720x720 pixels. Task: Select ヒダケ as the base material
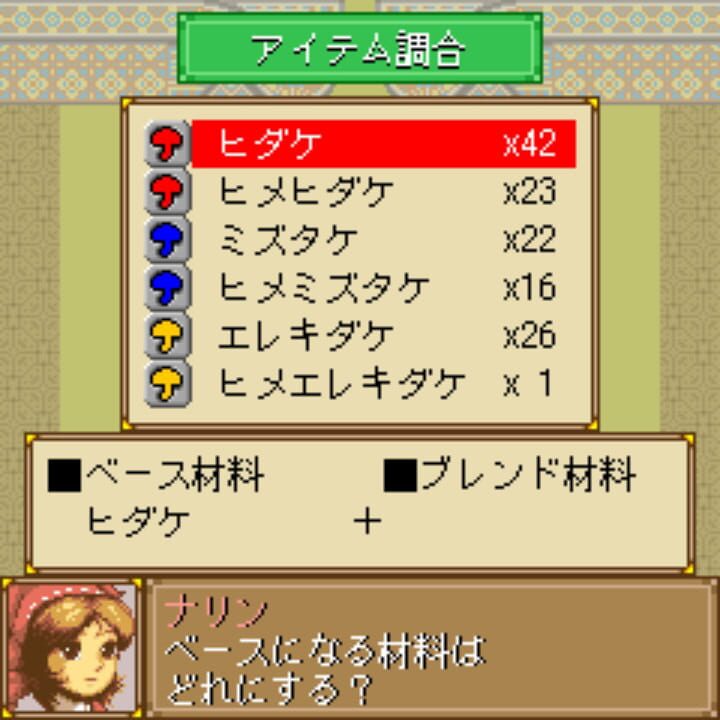click(x=360, y=144)
